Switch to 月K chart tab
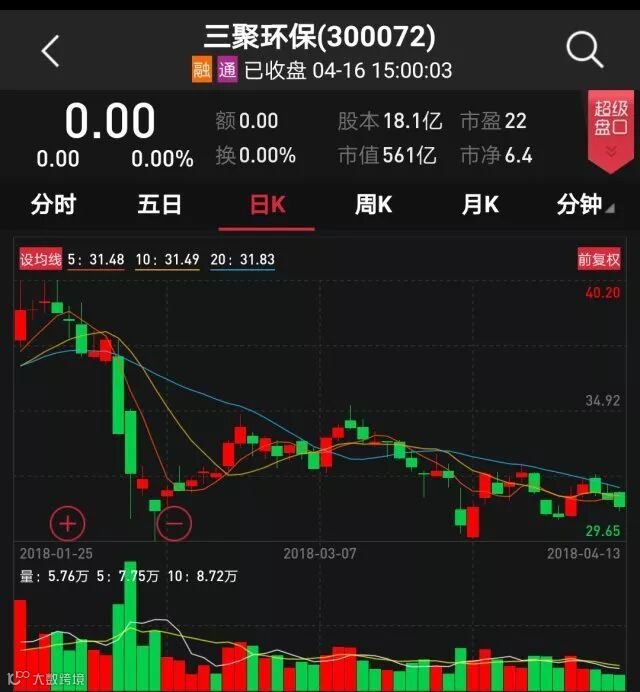Screen dimensions: 640x692 point(480,205)
